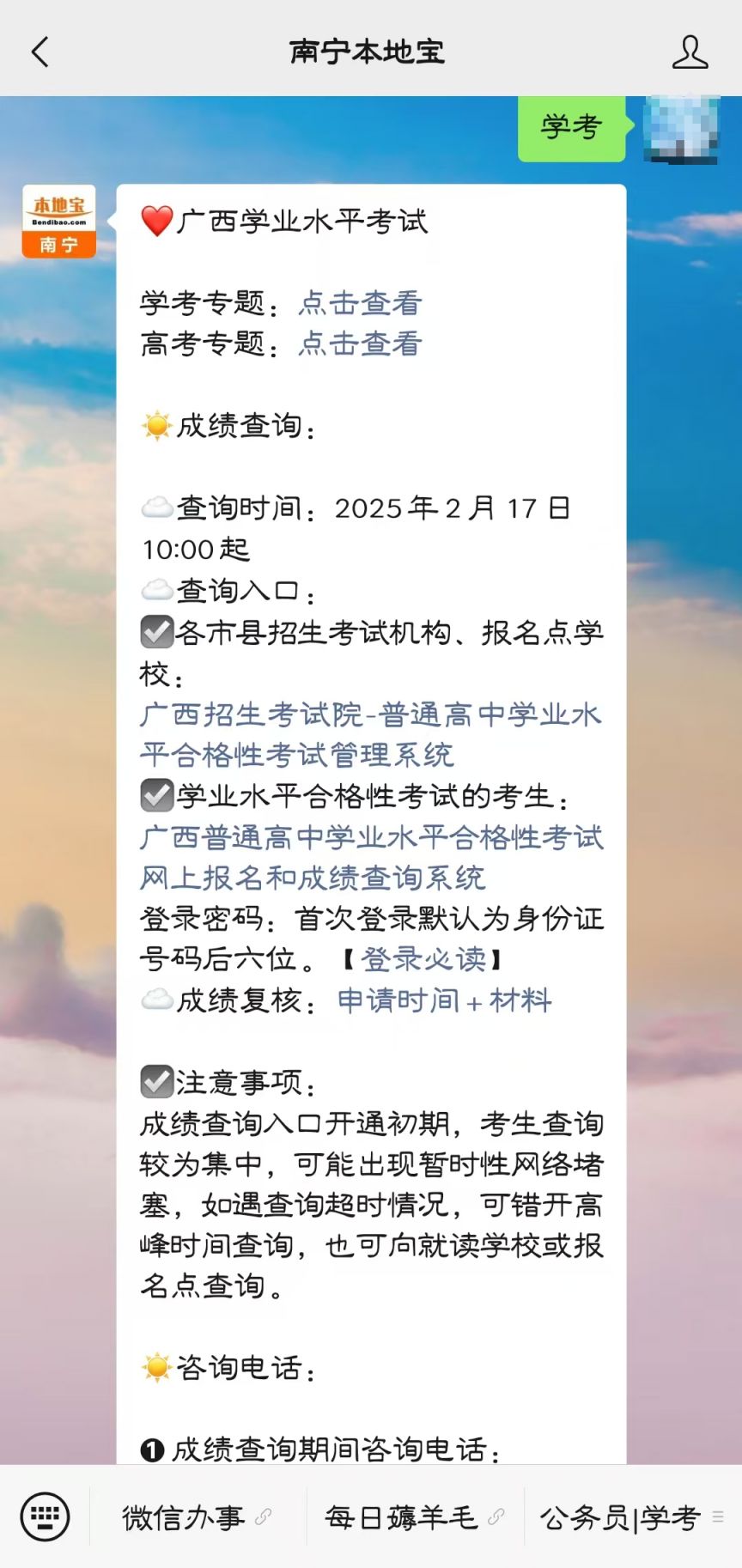The width and height of the screenshot is (742, 1568).
Task: Tap the cloud icon beside 查询时间
Action: pyautogui.click(x=156, y=508)
